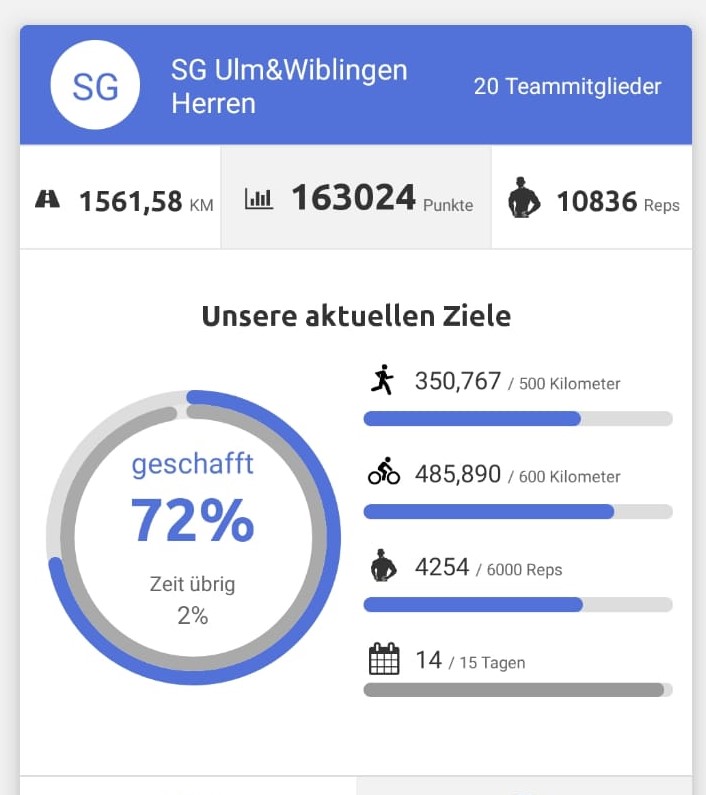Open the SG team avatar
Viewport: 706px width, 795px height.
pos(95,86)
